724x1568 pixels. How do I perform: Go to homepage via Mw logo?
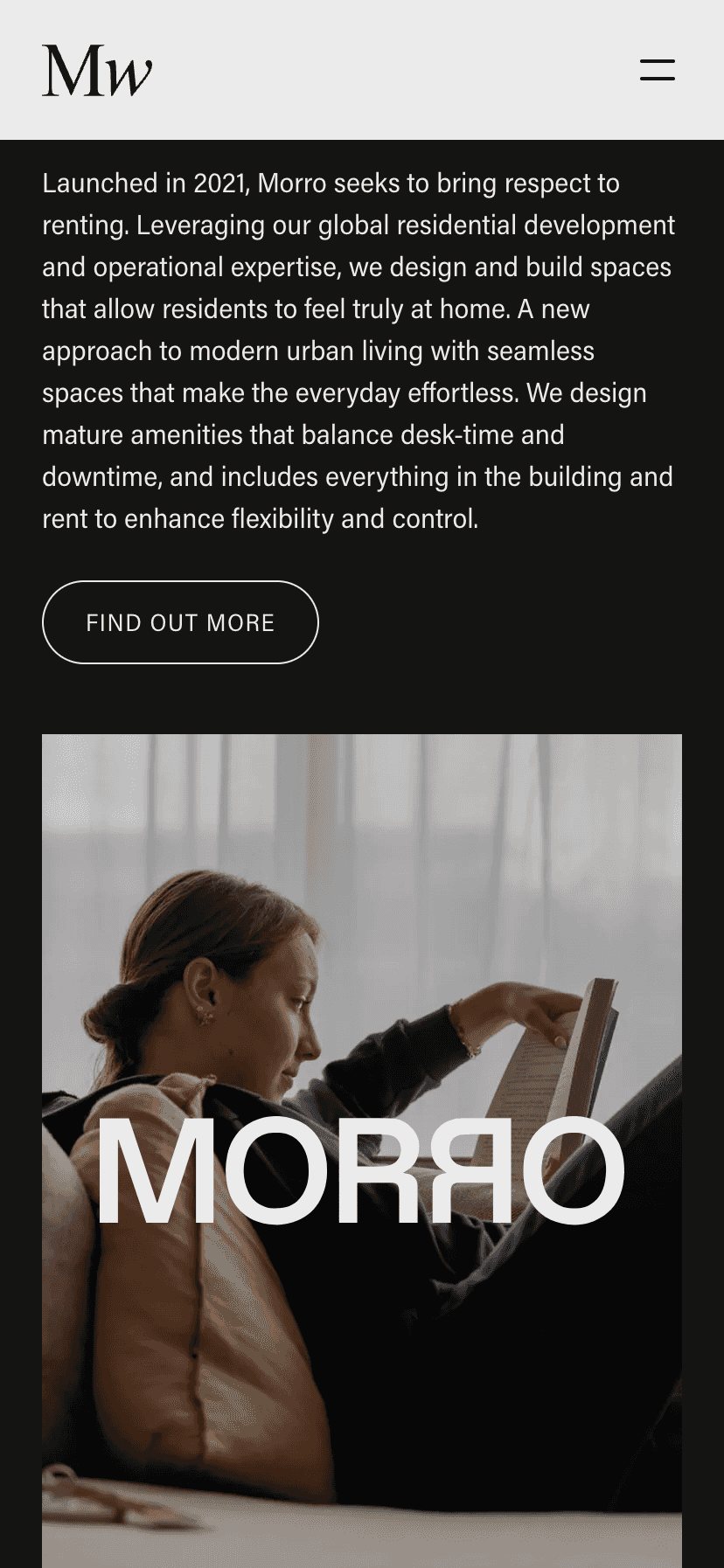pos(97,71)
